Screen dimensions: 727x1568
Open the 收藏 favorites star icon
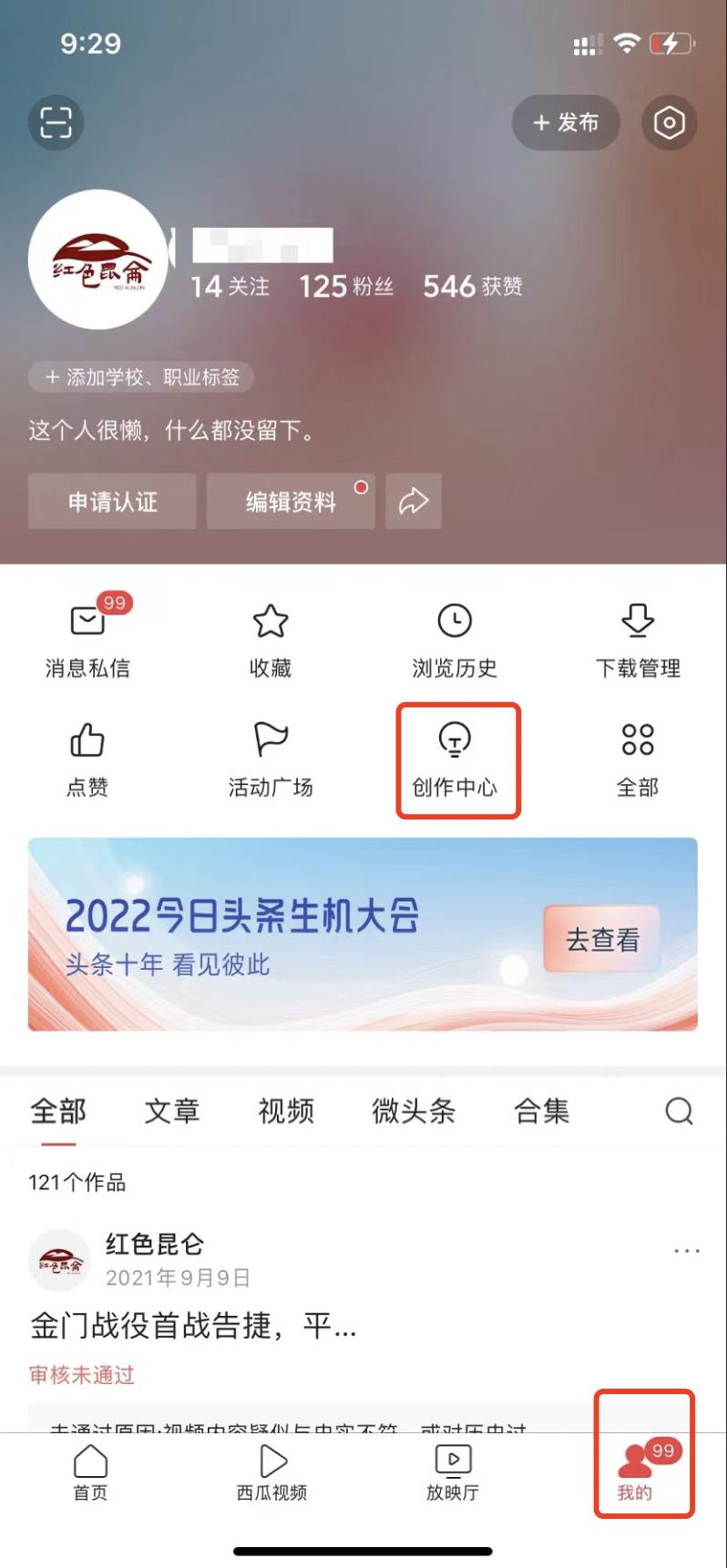pos(271,637)
